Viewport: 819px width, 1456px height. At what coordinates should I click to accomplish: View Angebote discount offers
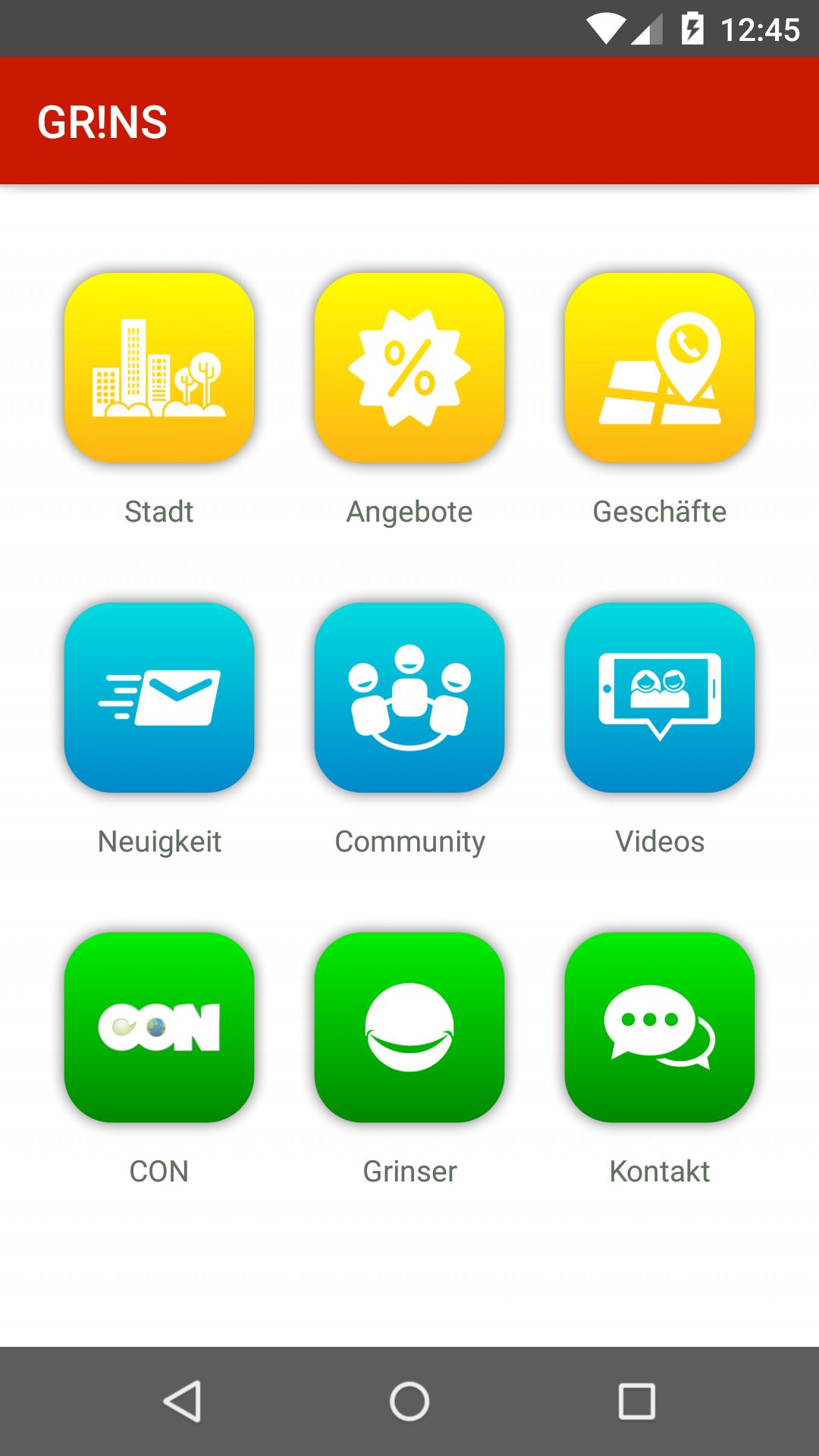(409, 369)
